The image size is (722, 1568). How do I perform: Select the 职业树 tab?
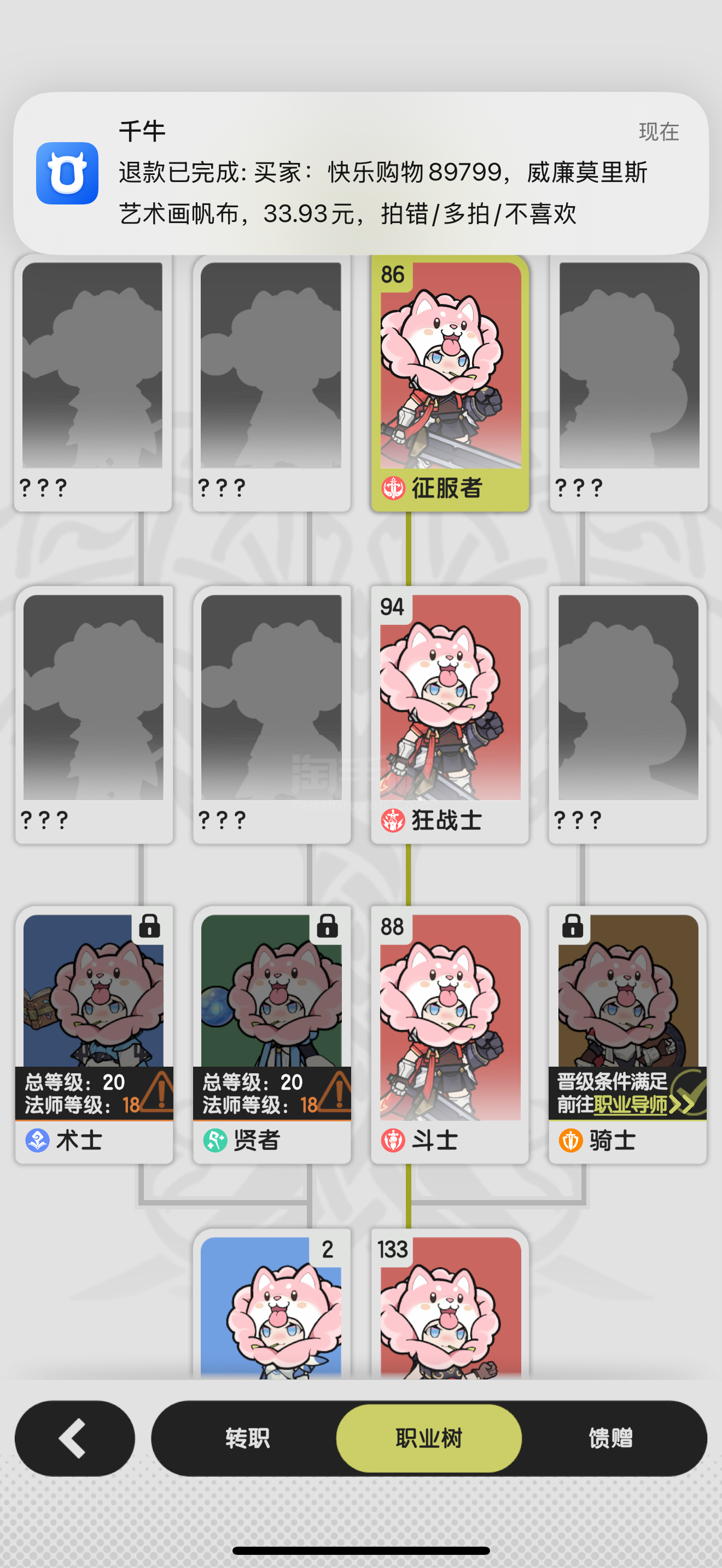click(429, 1438)
